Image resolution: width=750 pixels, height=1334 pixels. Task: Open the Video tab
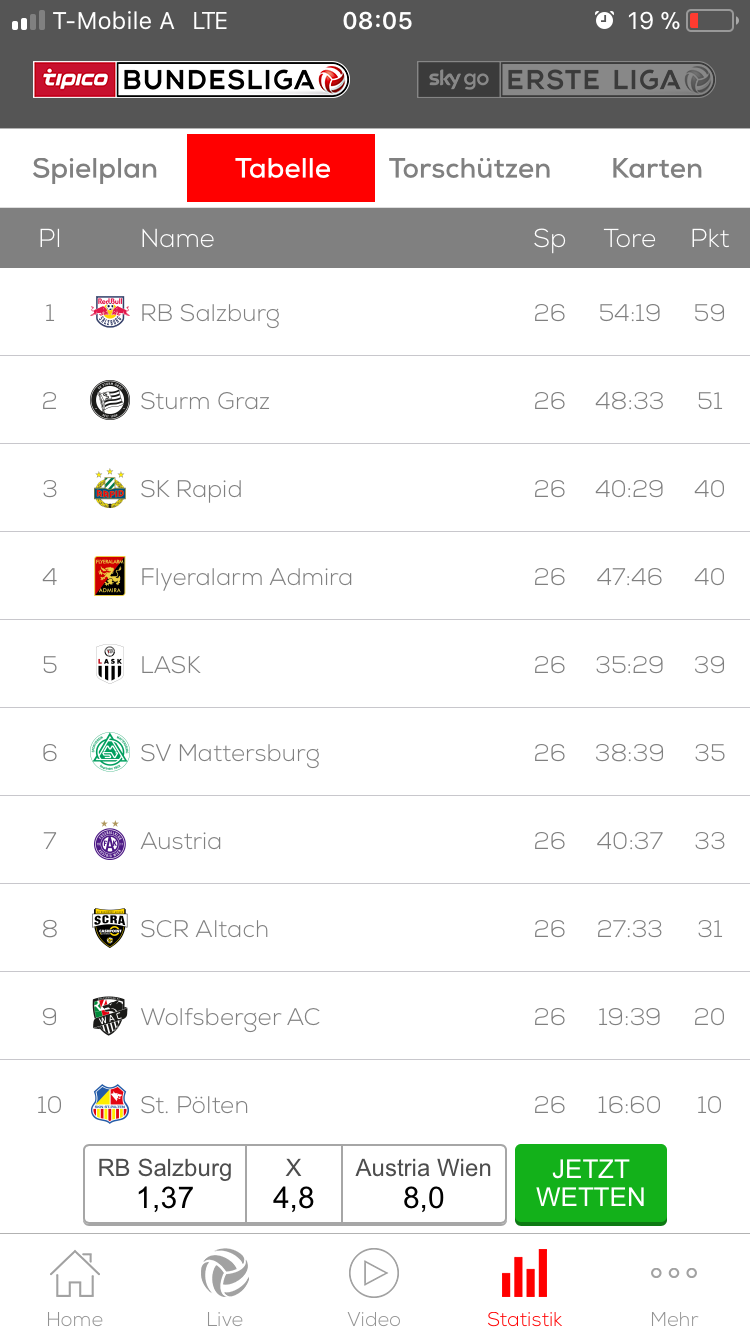(x=375, y=1288)
